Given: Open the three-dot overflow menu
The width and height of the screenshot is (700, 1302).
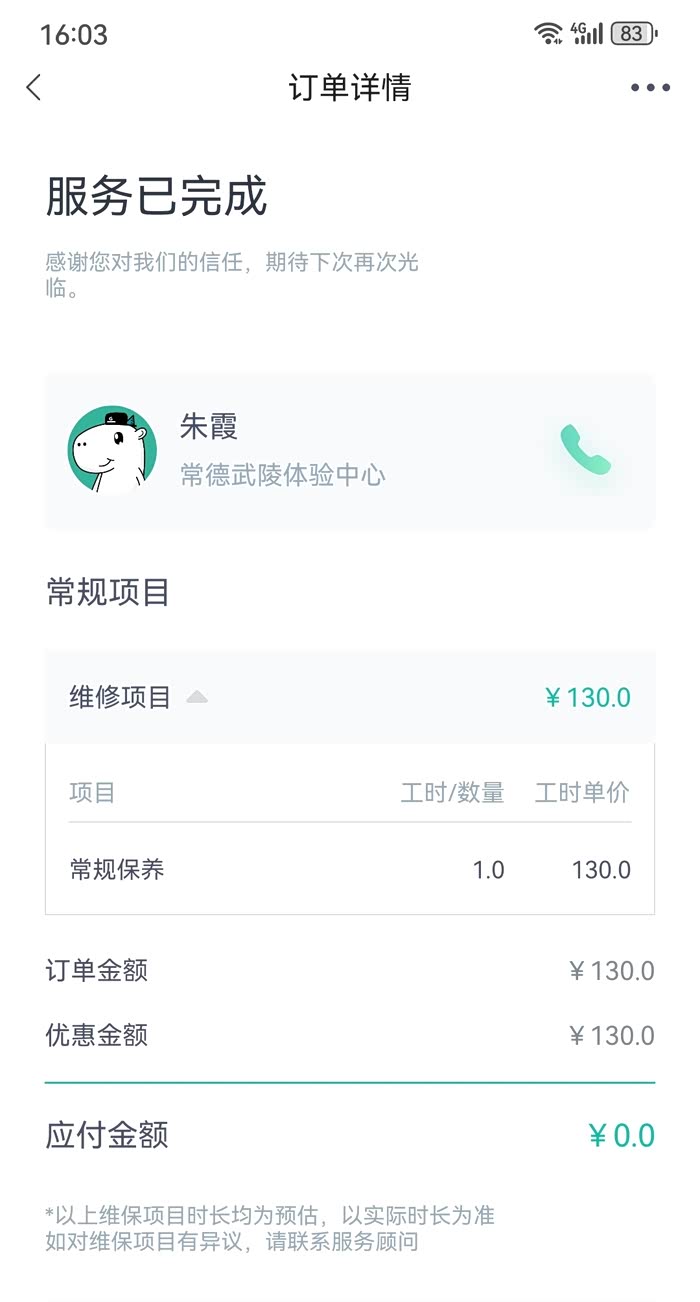Looking at the screenshot, I should [x=650, y=88].
